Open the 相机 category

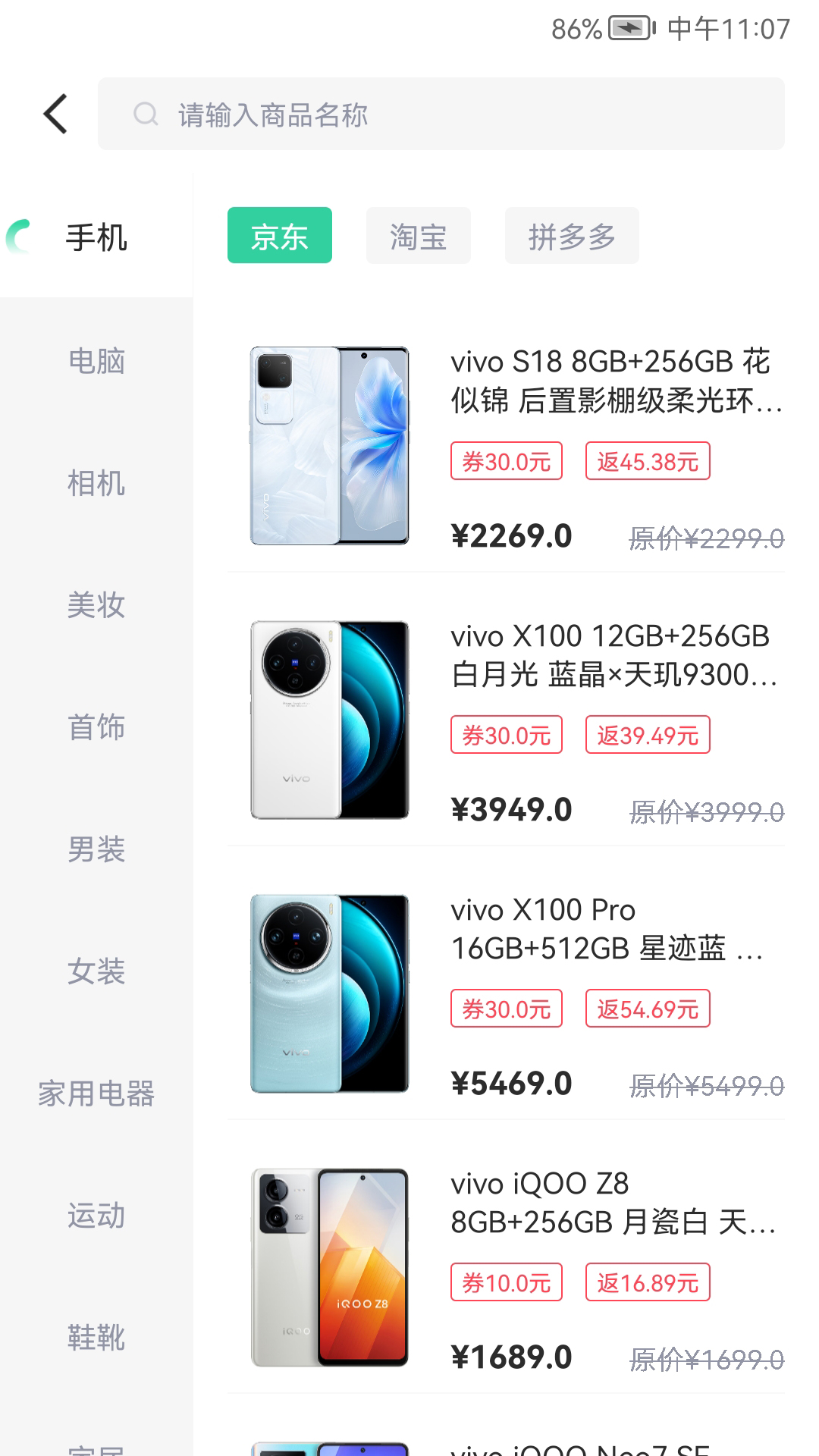pos(96,483)
